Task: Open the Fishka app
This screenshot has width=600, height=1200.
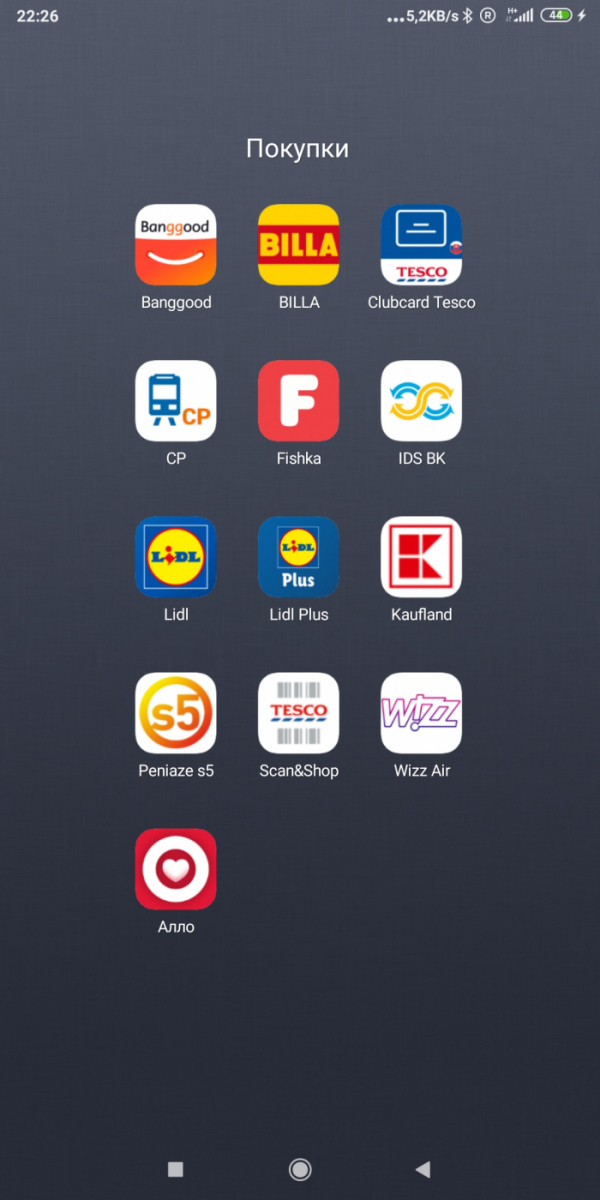Action: tap(299, 401)
